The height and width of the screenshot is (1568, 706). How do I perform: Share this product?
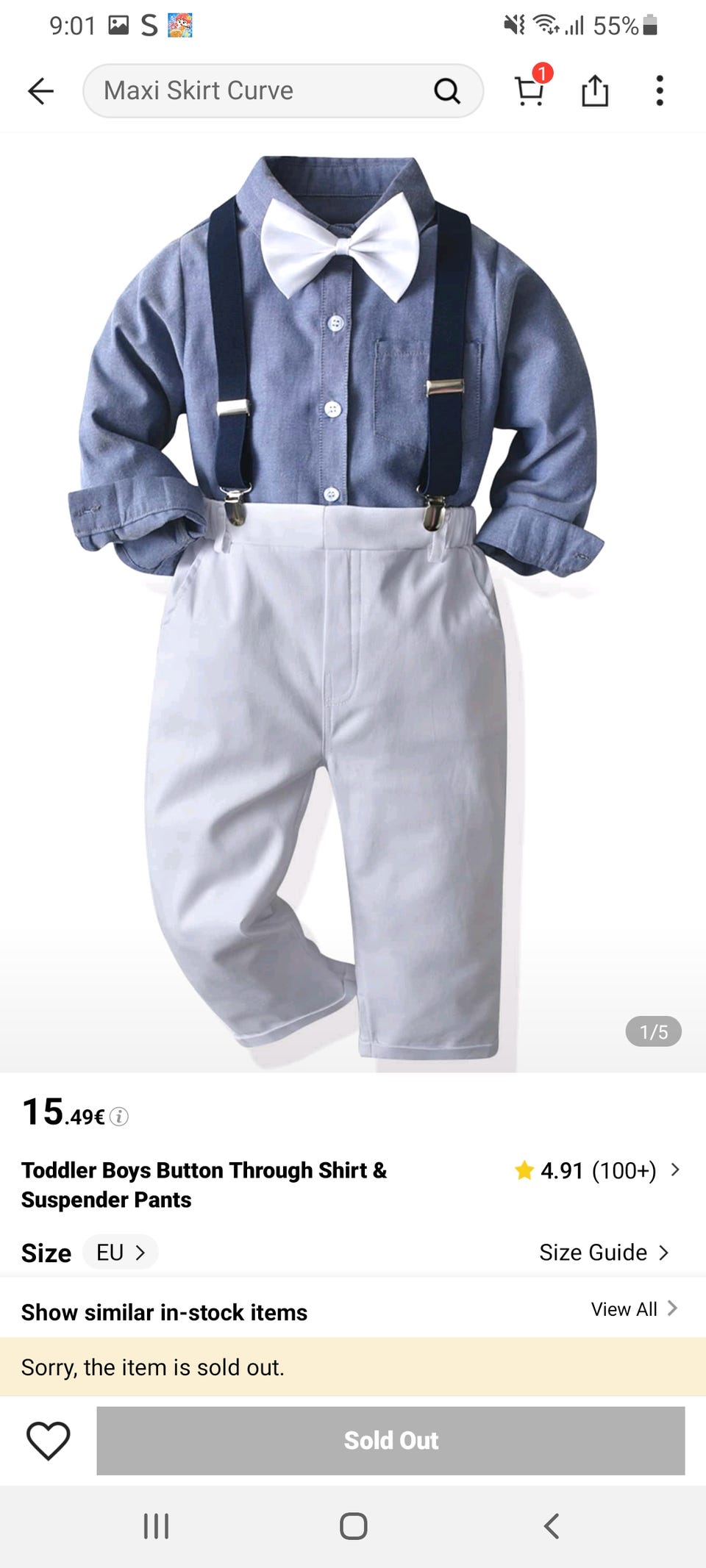tap(595, 91)
